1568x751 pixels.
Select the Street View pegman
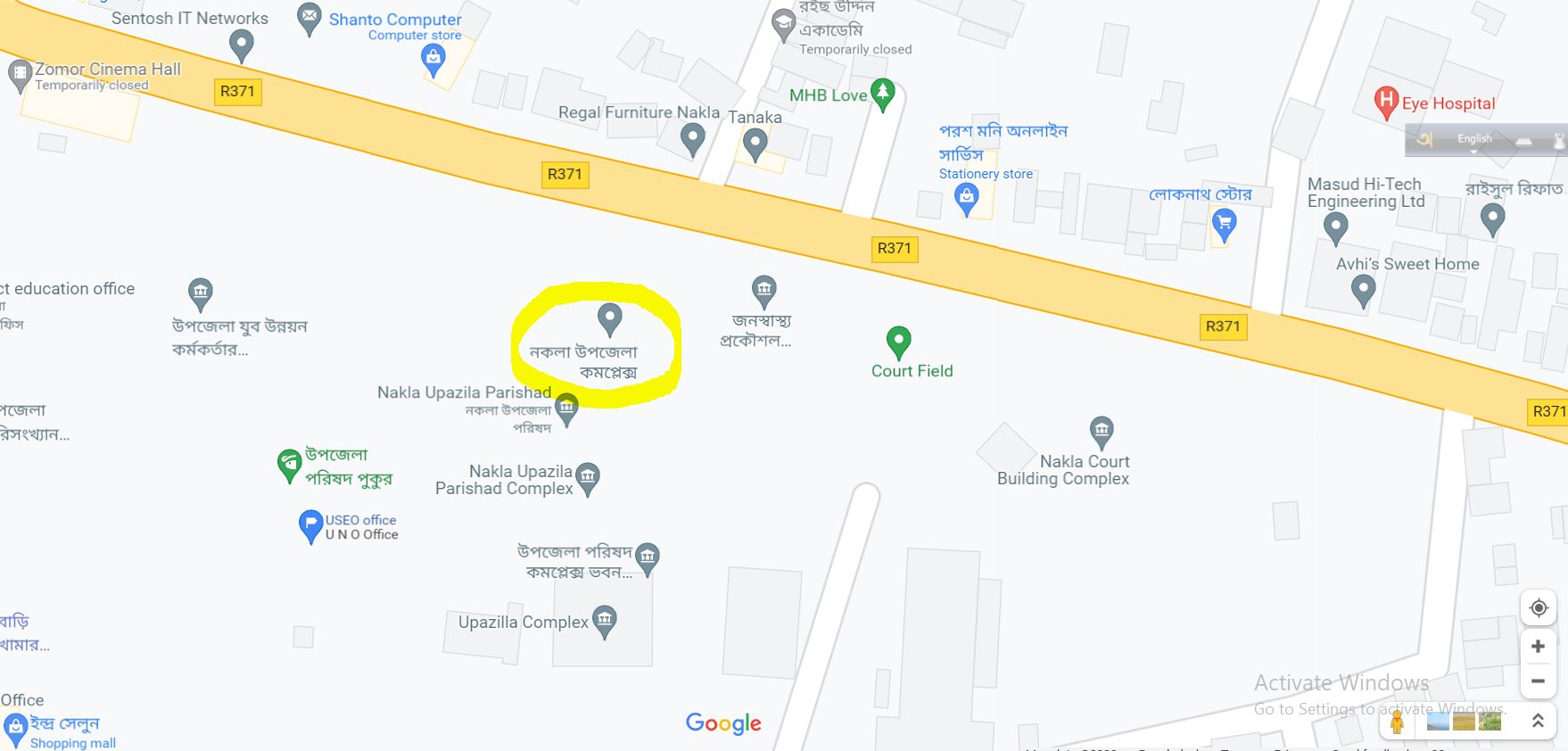[x=1397, y=721]
